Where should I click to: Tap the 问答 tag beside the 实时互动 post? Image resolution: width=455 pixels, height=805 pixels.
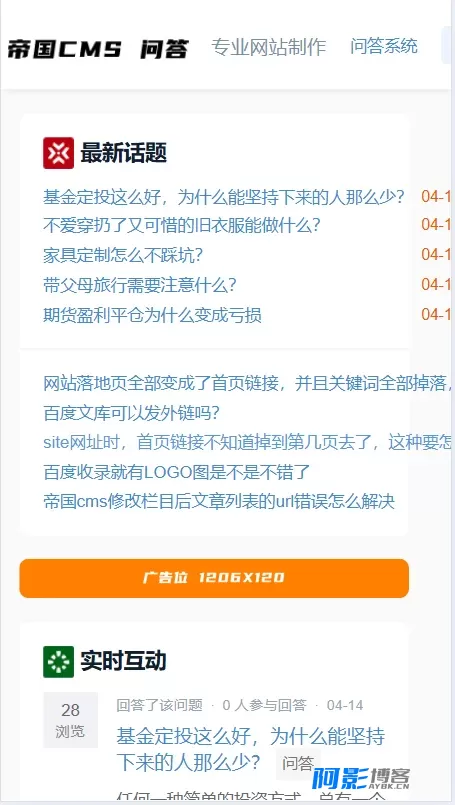[298, 763]
